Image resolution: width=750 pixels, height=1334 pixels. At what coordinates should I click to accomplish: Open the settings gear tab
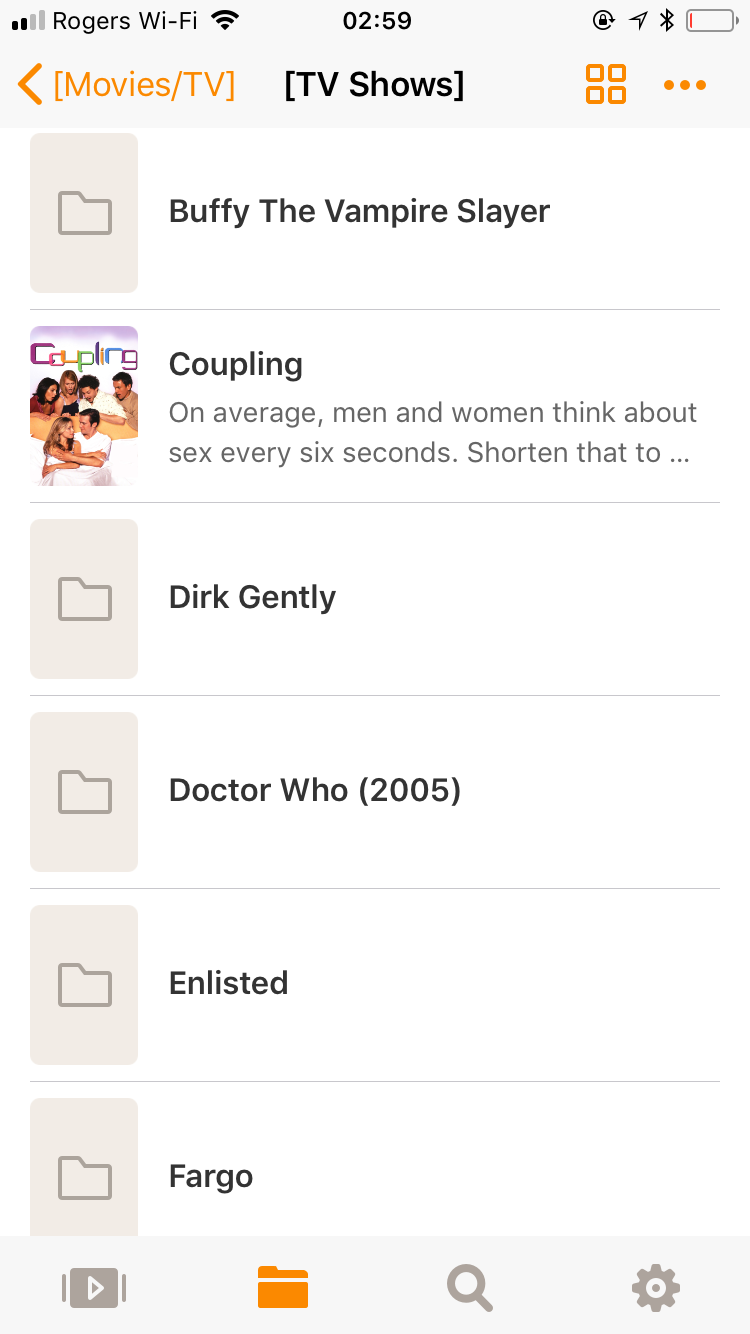(x=656, y=1288)
